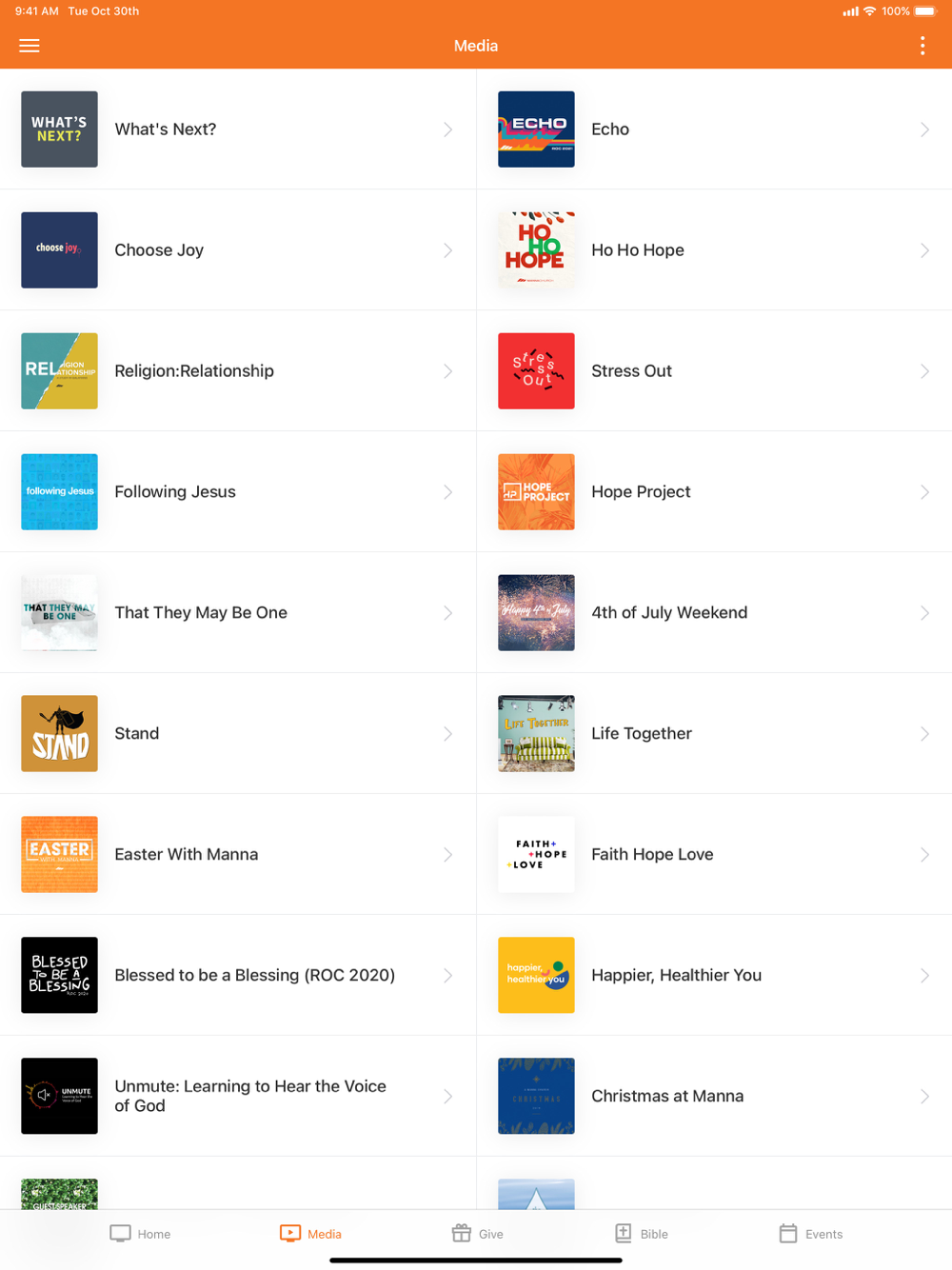
Task: View the Christmas at Manna series
Action: pyautogui.click(x=714, y=1097)
